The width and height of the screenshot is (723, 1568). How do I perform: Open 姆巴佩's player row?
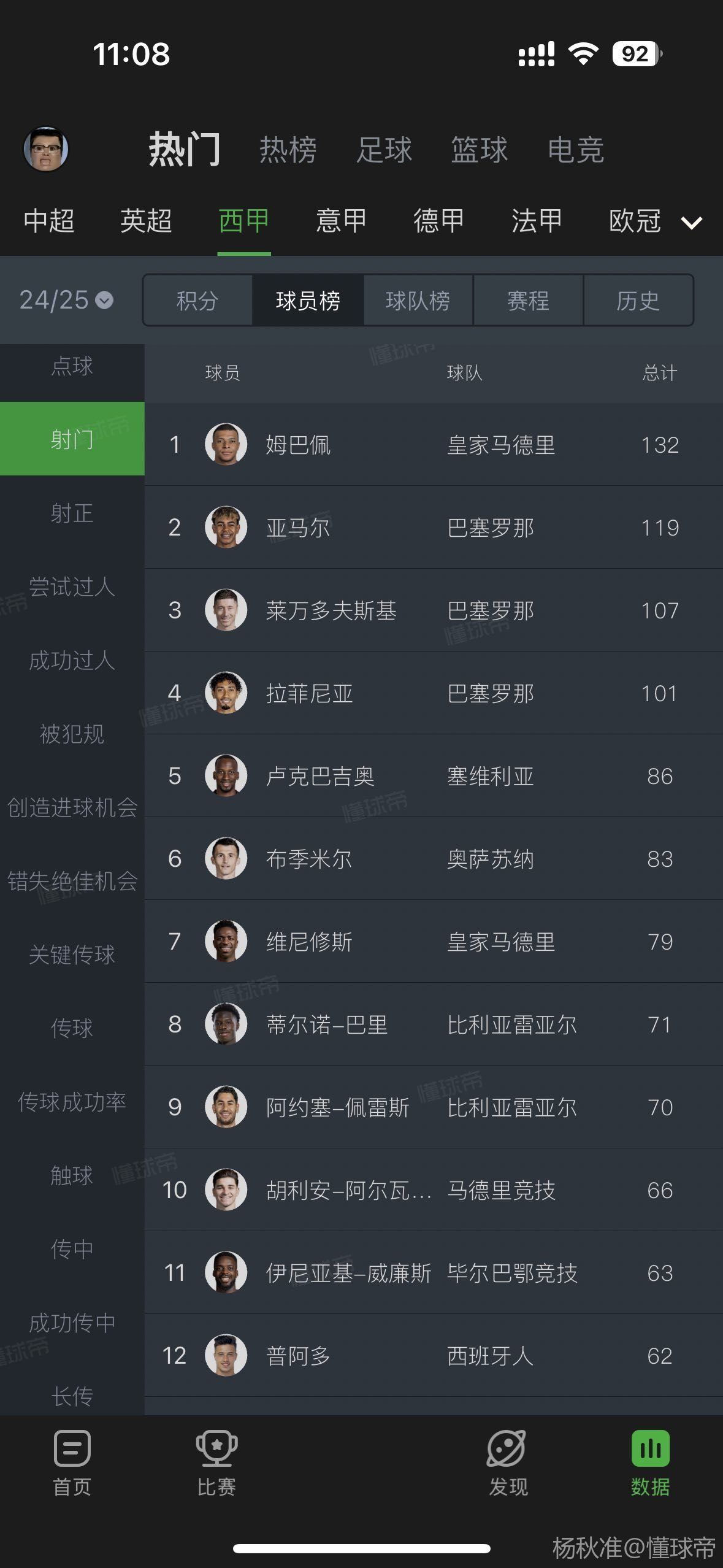tap(434, 444)
